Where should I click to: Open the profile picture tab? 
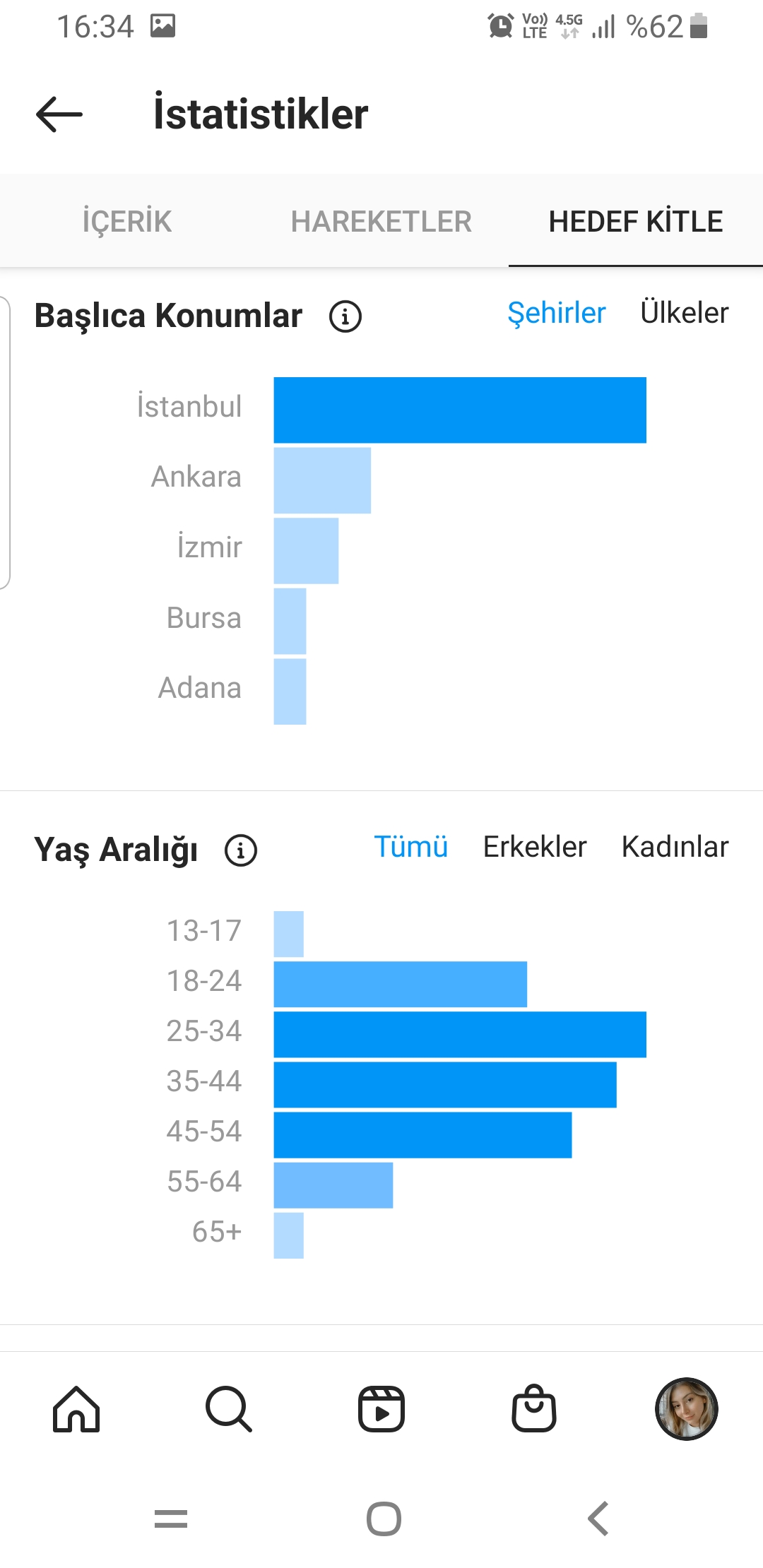(687, 1409)
